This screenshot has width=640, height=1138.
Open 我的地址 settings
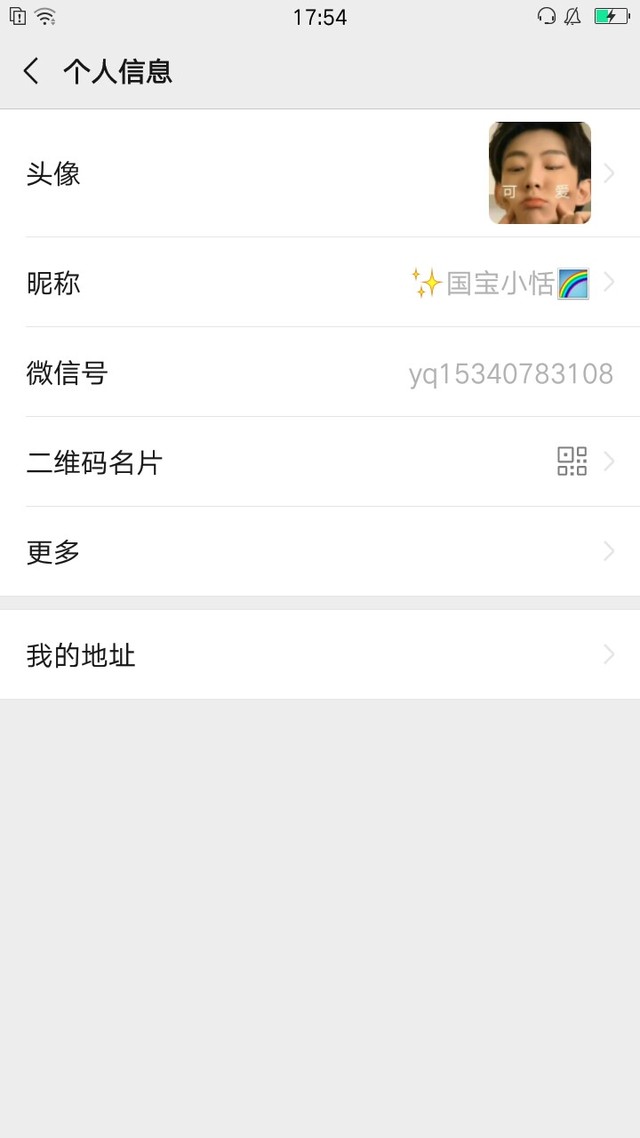pos(320,655)
